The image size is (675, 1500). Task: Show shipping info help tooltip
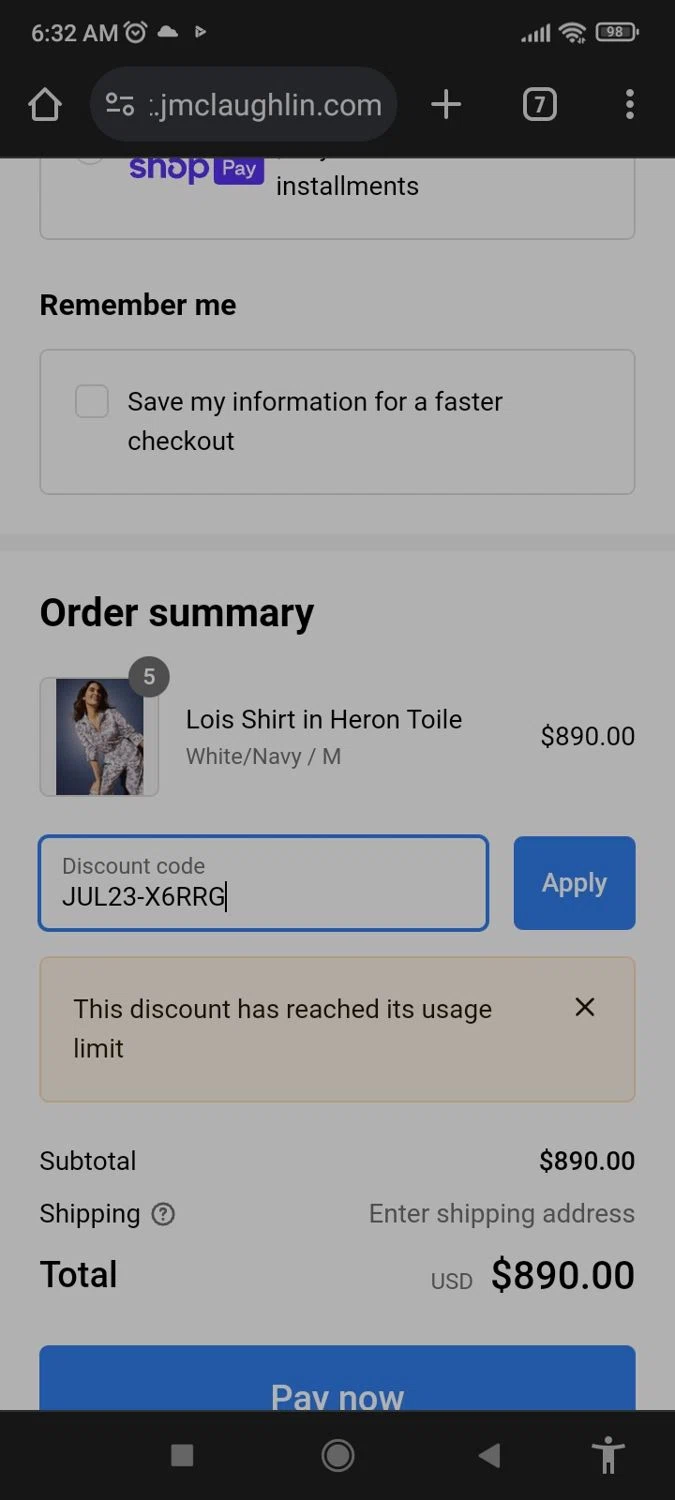pos(163,1214)
